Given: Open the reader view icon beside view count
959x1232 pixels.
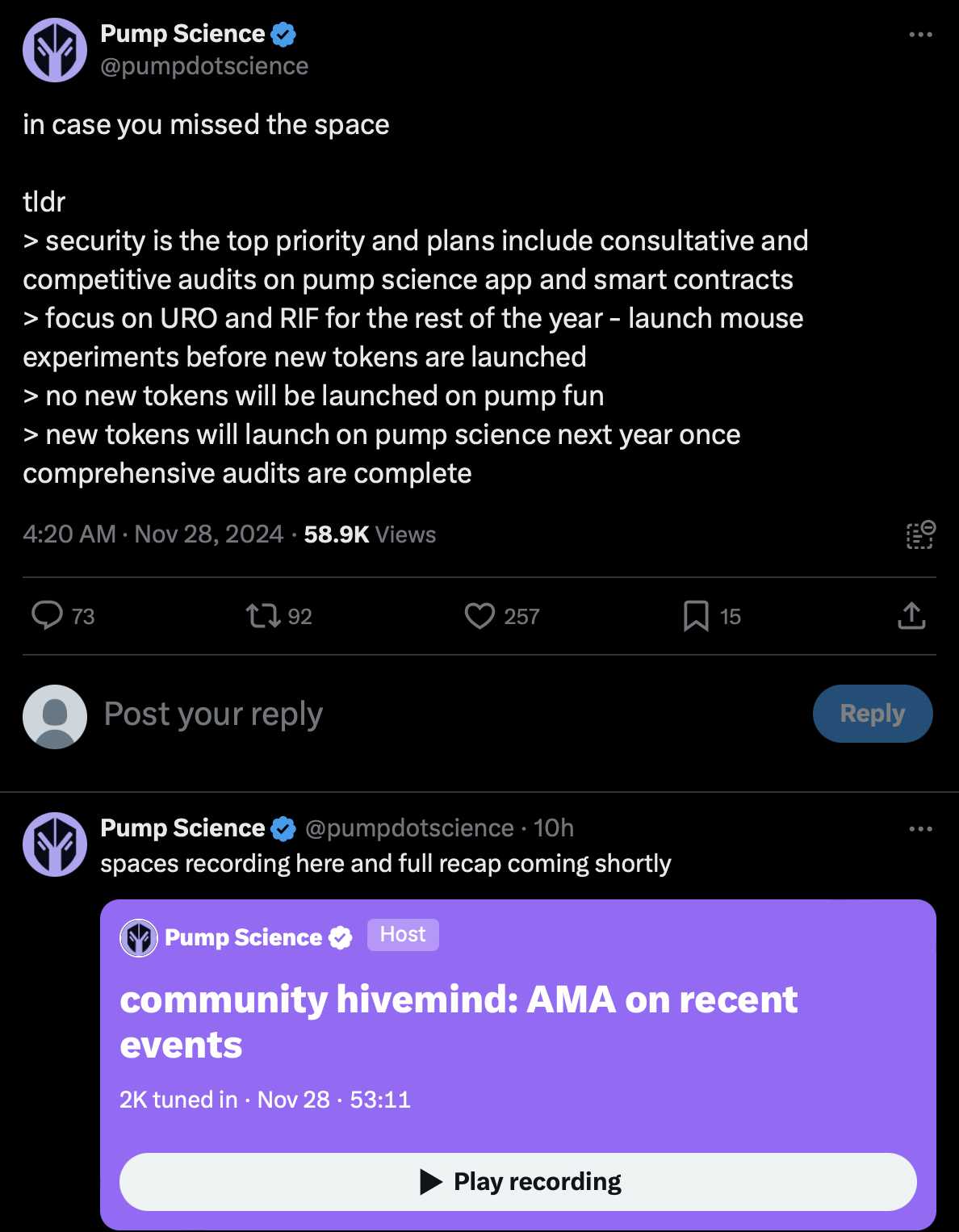Looking at the screenshot, I should pyautogui.click(x=919, y=534).
